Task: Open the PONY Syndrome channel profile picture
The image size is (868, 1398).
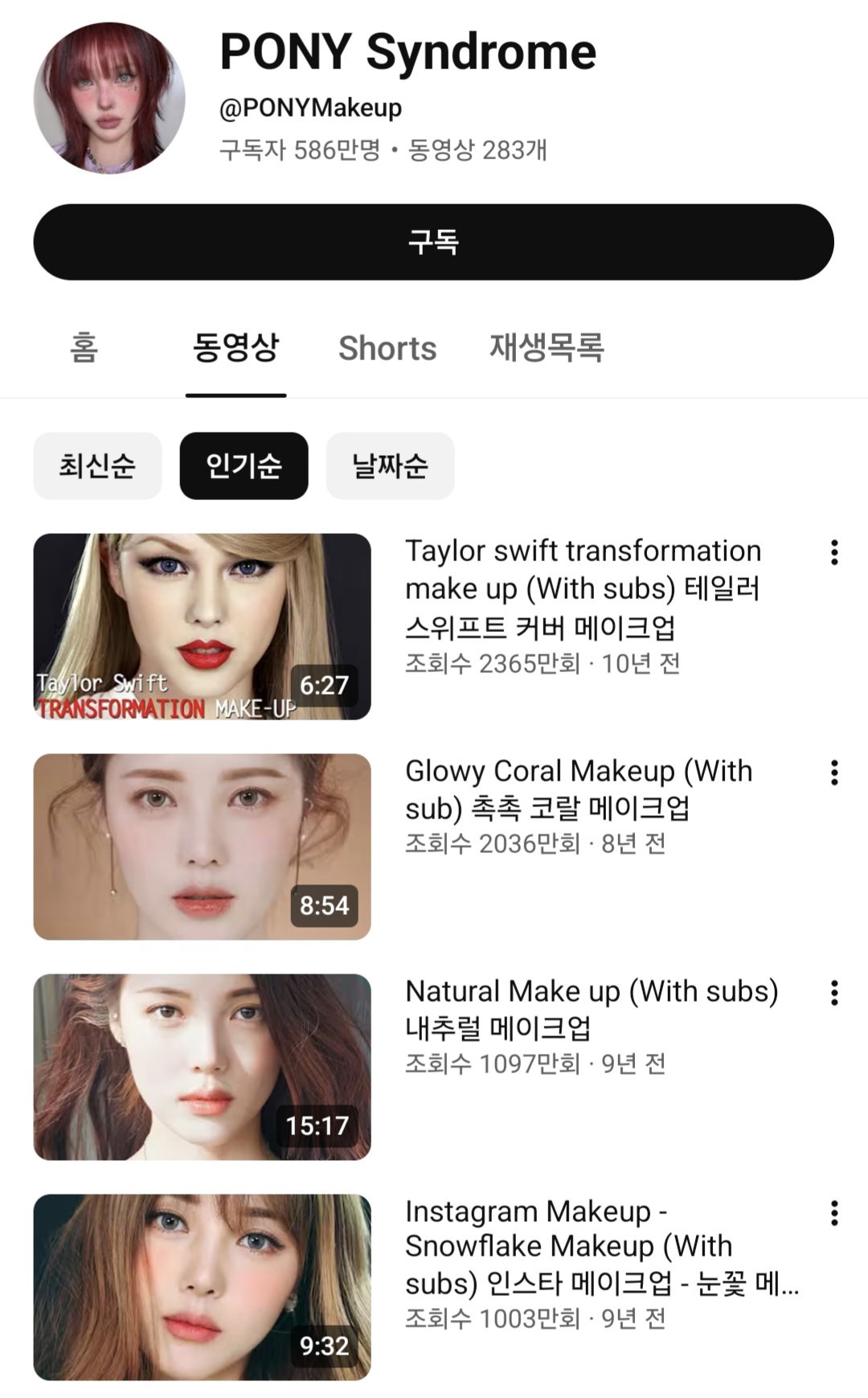Action: click(109, 98)
